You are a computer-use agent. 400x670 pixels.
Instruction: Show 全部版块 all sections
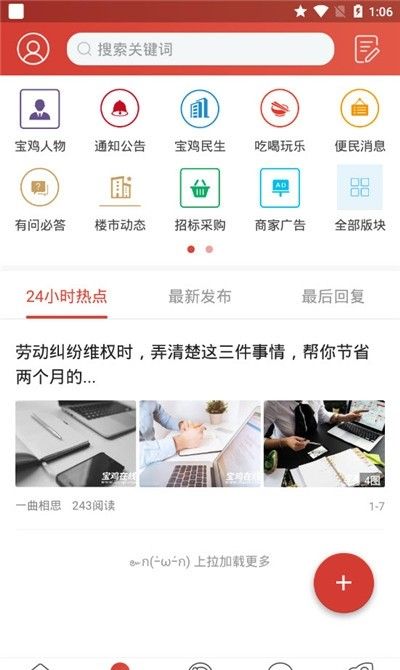click(x=360, y=200)
